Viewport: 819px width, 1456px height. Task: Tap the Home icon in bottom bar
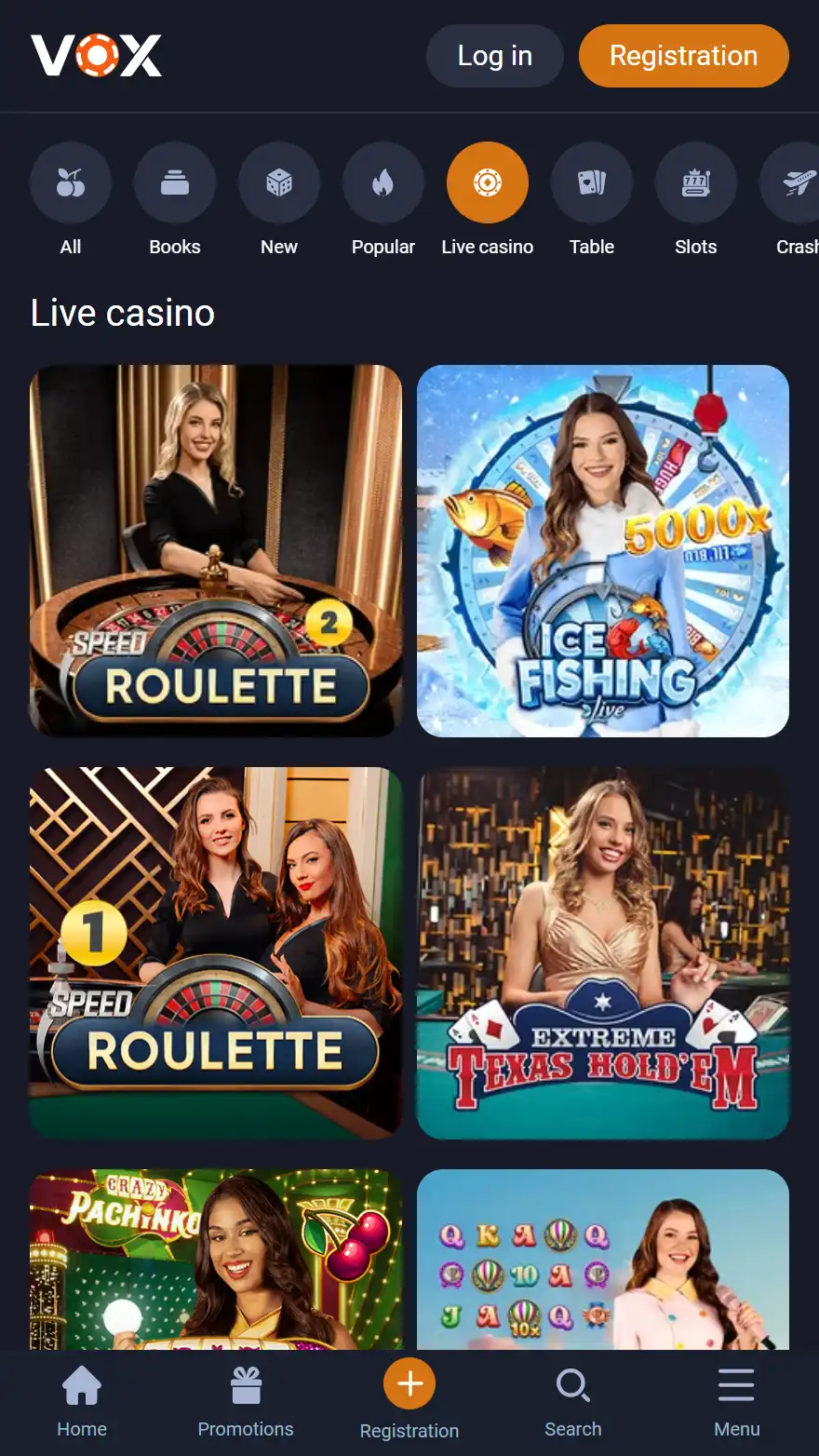tap(82, 1384)
